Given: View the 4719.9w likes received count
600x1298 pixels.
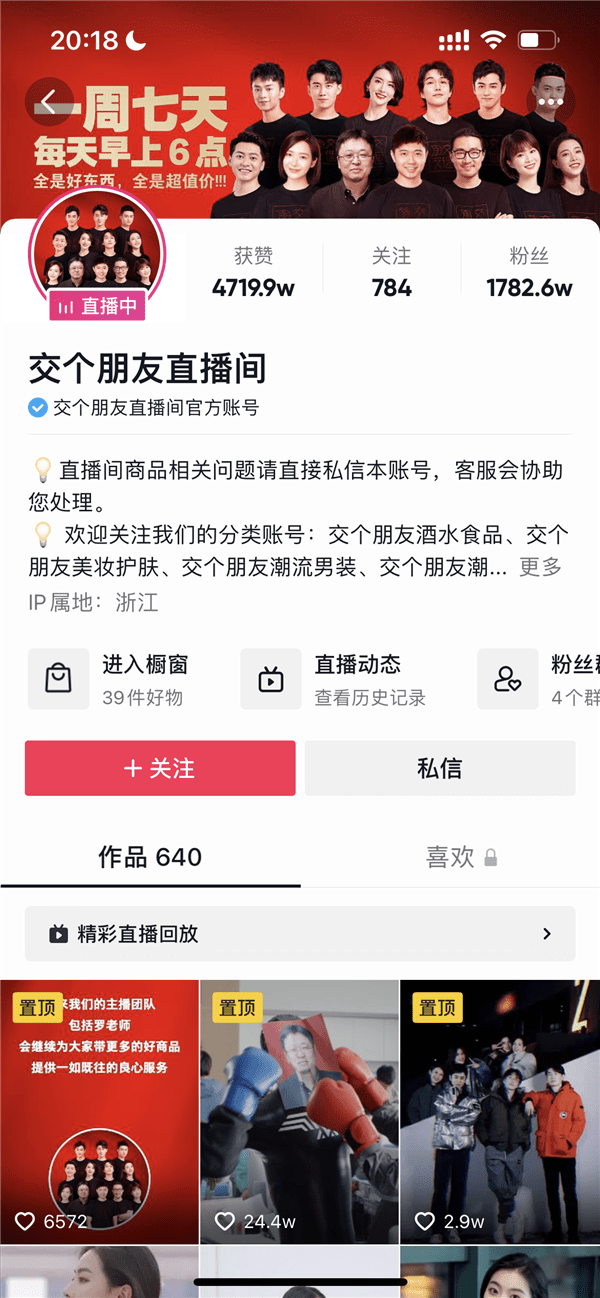Looking at the screenshot, I should [x=253, y=272].
